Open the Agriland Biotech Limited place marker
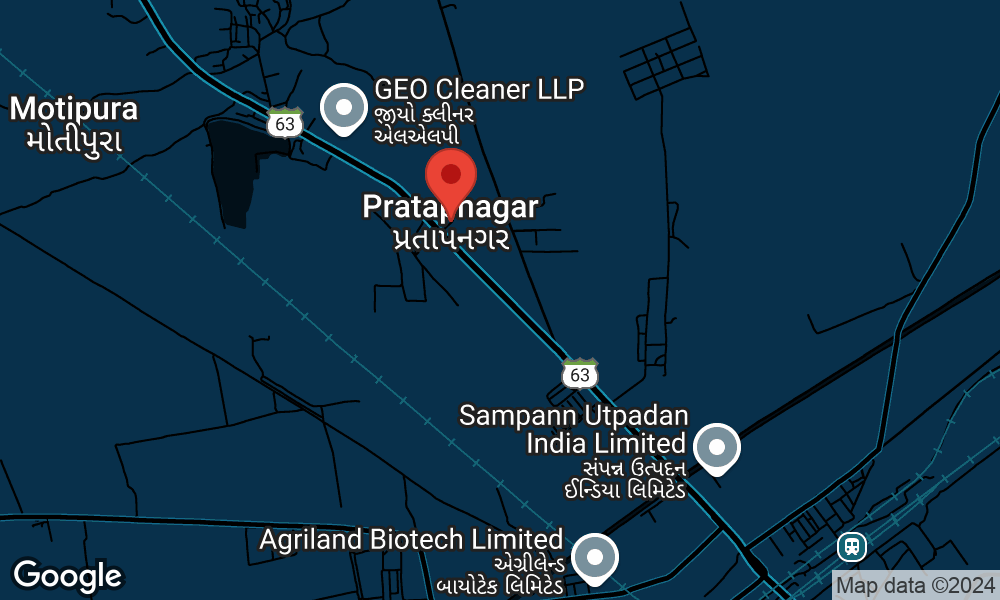 596,556
